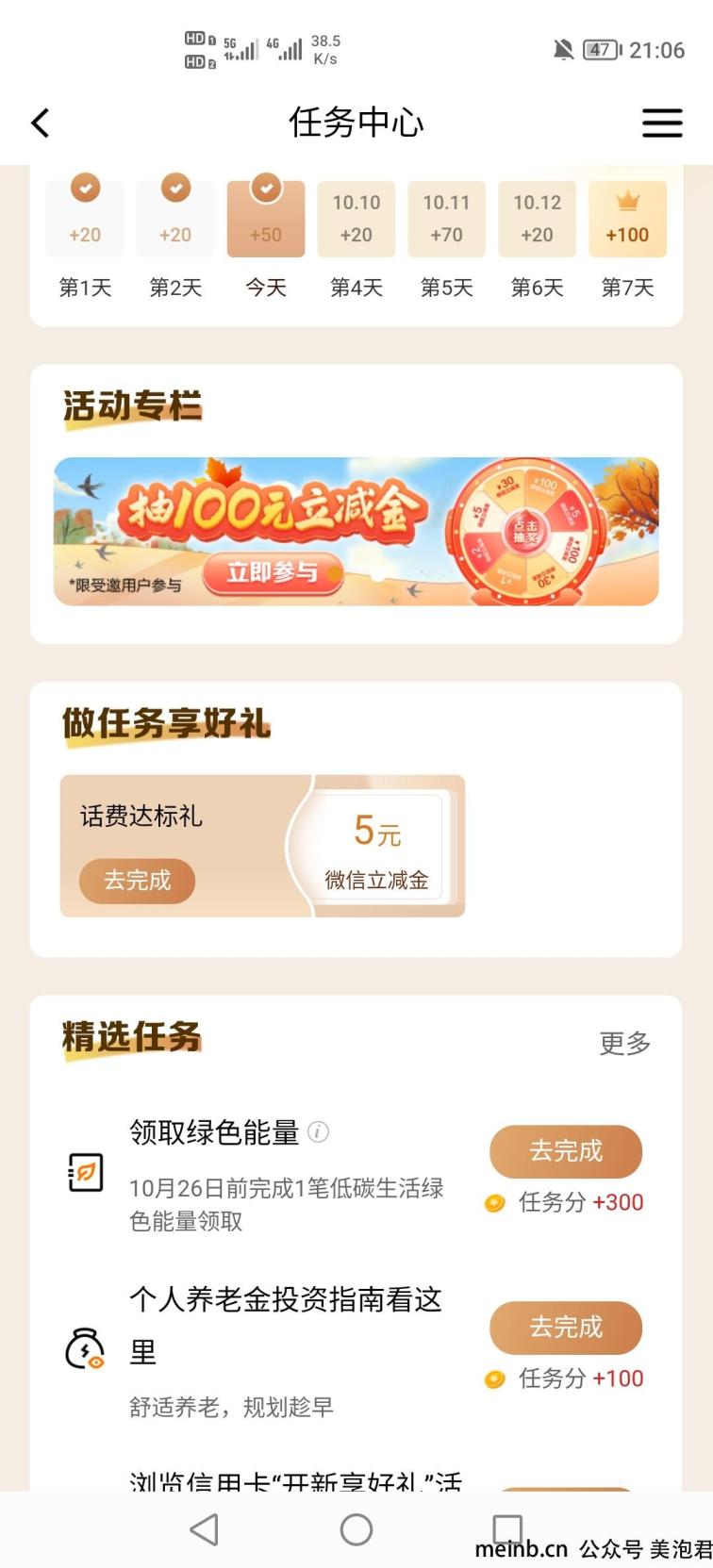Screen dimensions: 713x1568
Task: Tap the system home button
Action: click(x=356, y=1529)
